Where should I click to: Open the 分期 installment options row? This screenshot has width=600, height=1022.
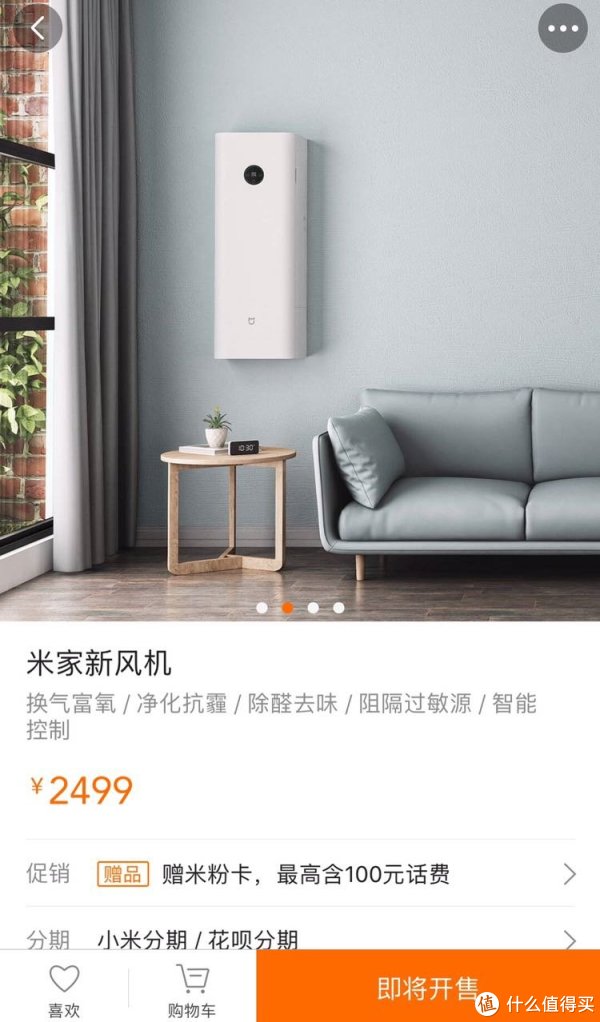coord(300,938)
